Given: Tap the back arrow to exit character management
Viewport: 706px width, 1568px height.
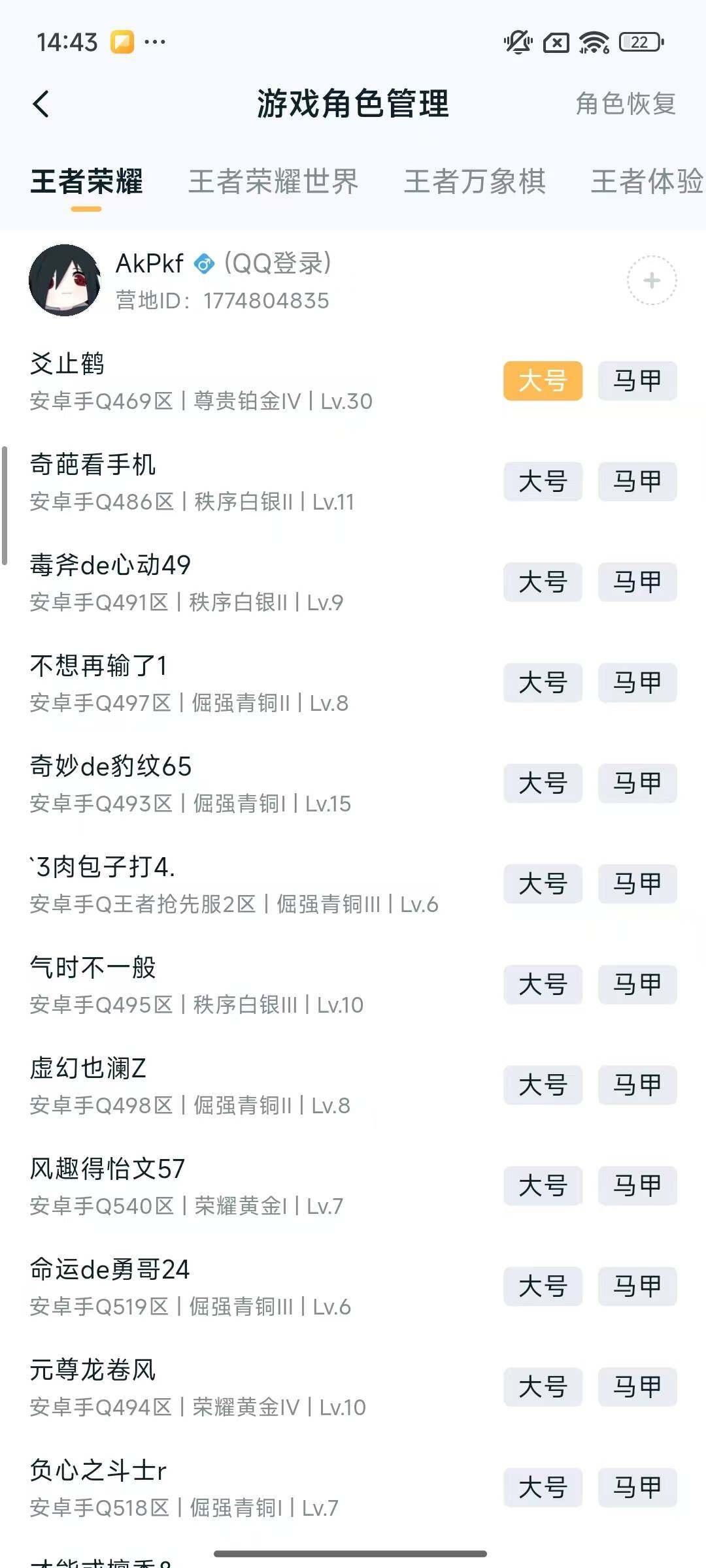Looking at the screenshot, I should coord(42,103).
